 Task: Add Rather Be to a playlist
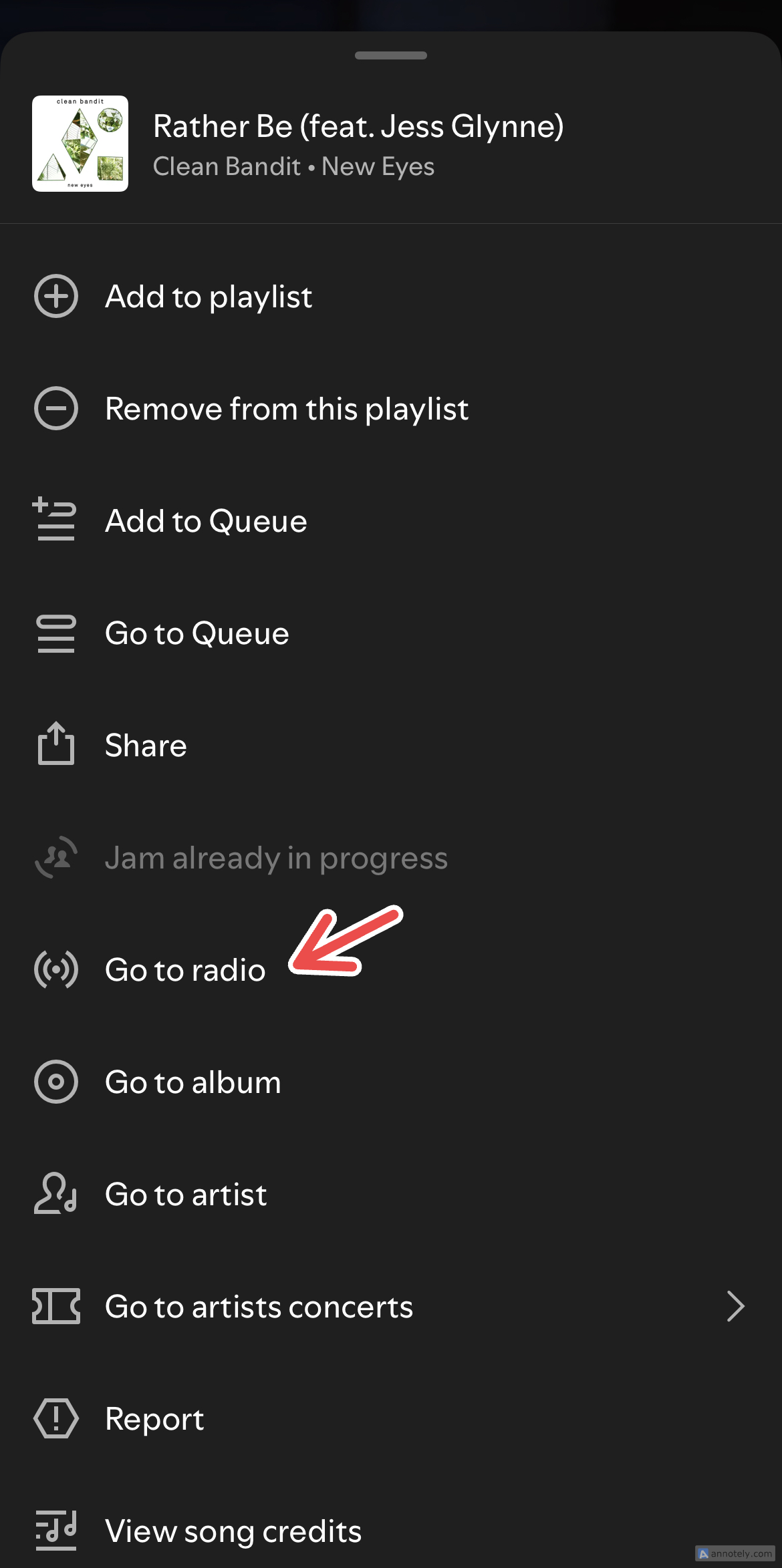tap(208, 297)
